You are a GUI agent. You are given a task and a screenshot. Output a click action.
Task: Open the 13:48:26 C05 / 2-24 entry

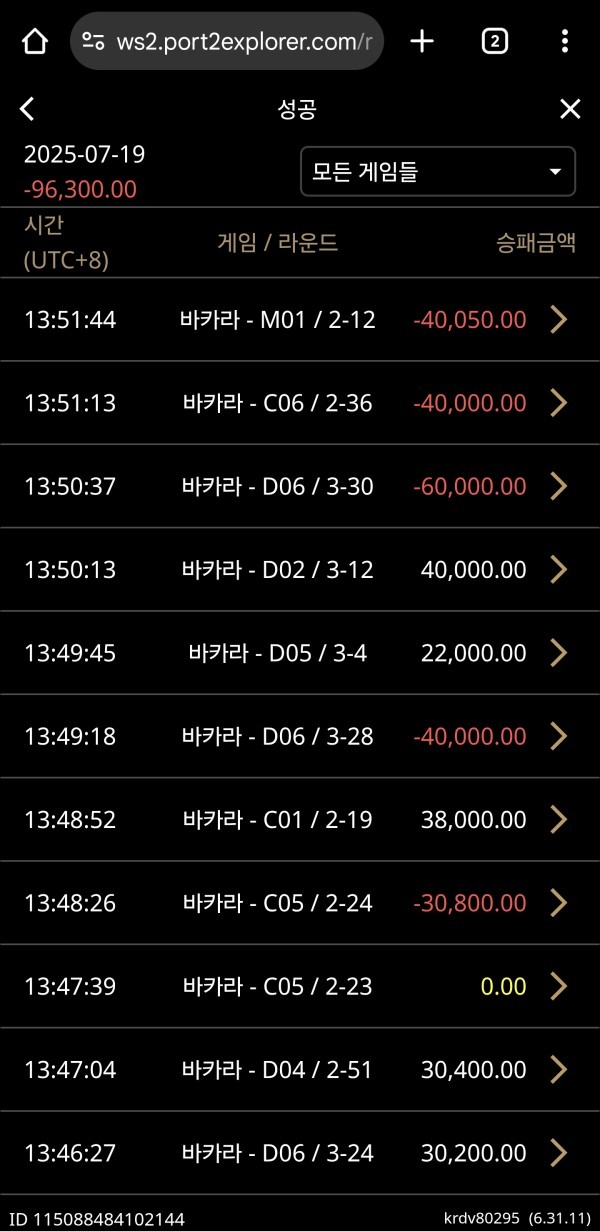(x=559, y=903)
